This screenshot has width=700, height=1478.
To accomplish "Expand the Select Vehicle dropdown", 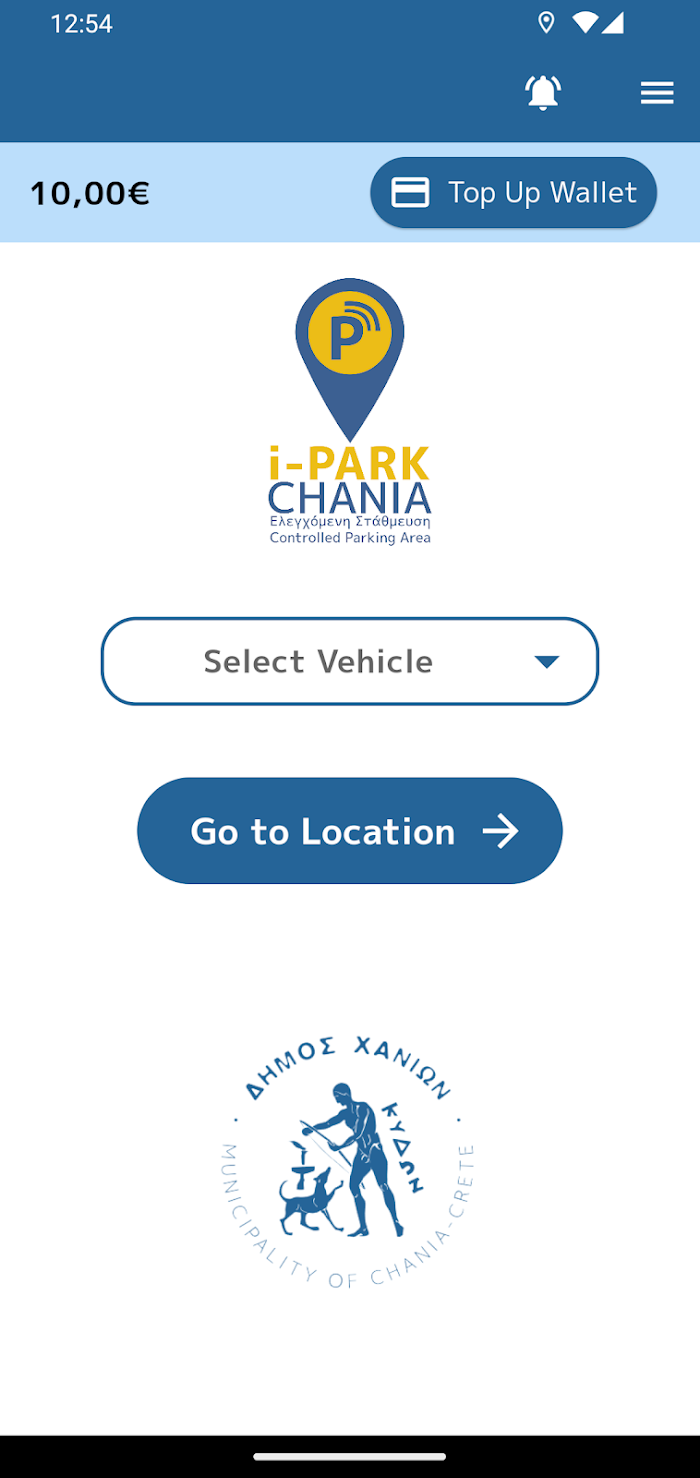I will (350, 661).
